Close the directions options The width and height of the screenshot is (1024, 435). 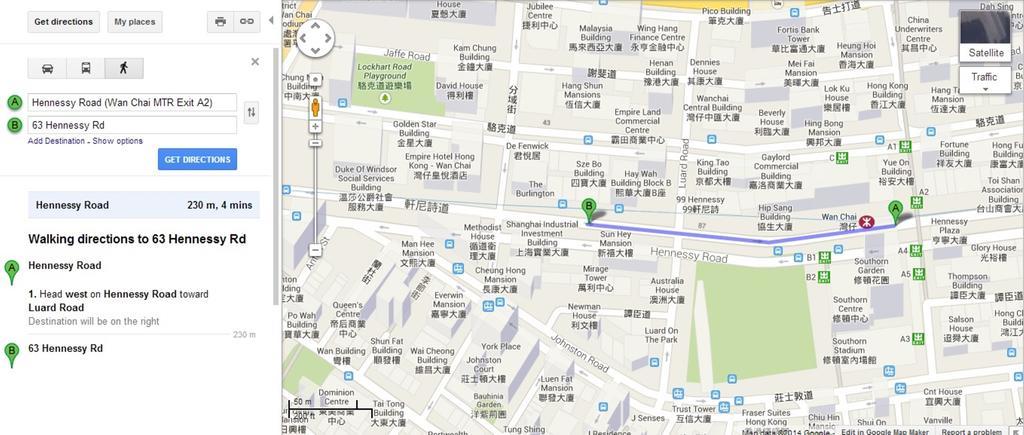[255, 62]
